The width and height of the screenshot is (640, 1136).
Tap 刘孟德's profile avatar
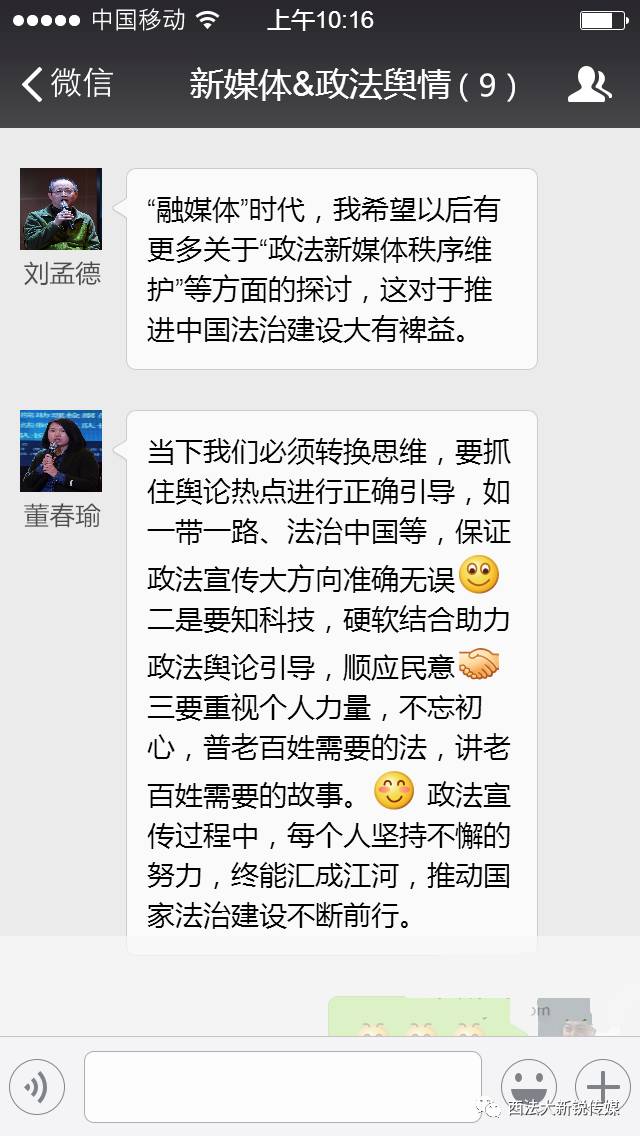pyautogui.click(x=61, y=209)
